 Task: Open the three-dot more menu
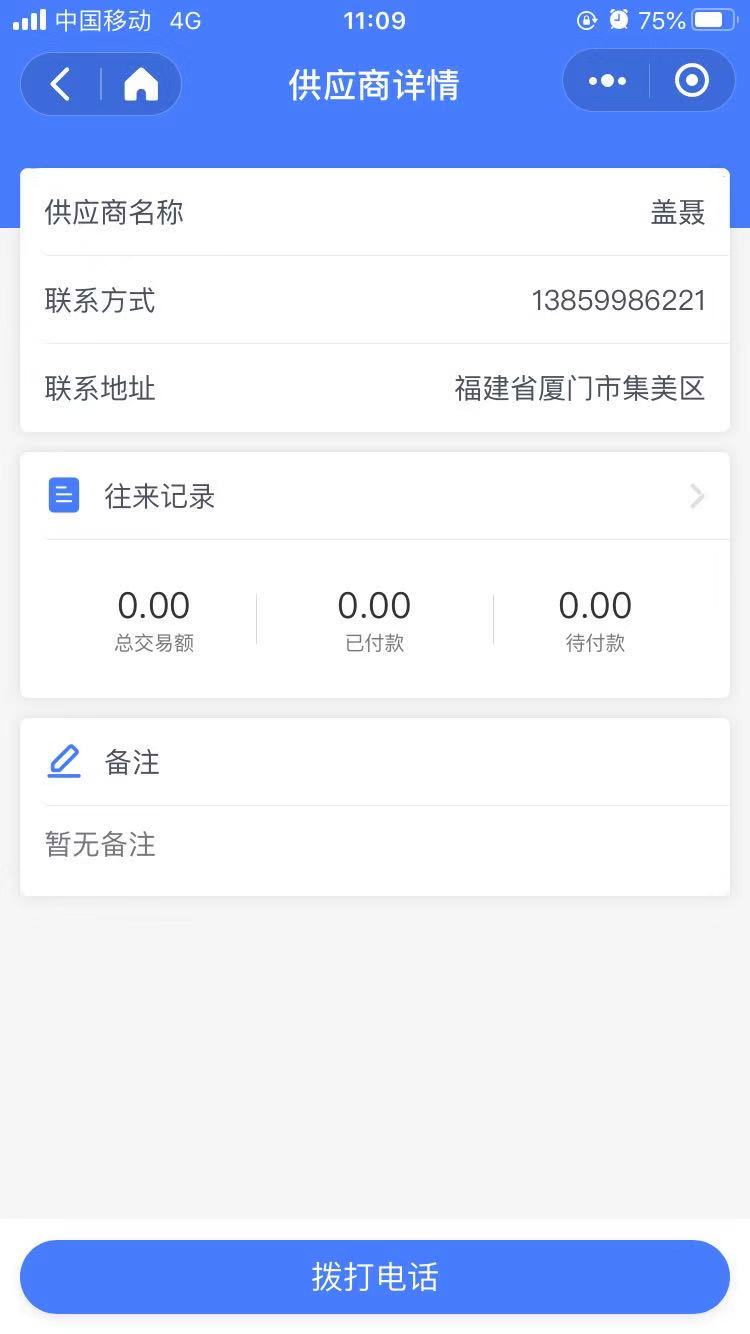607,81
